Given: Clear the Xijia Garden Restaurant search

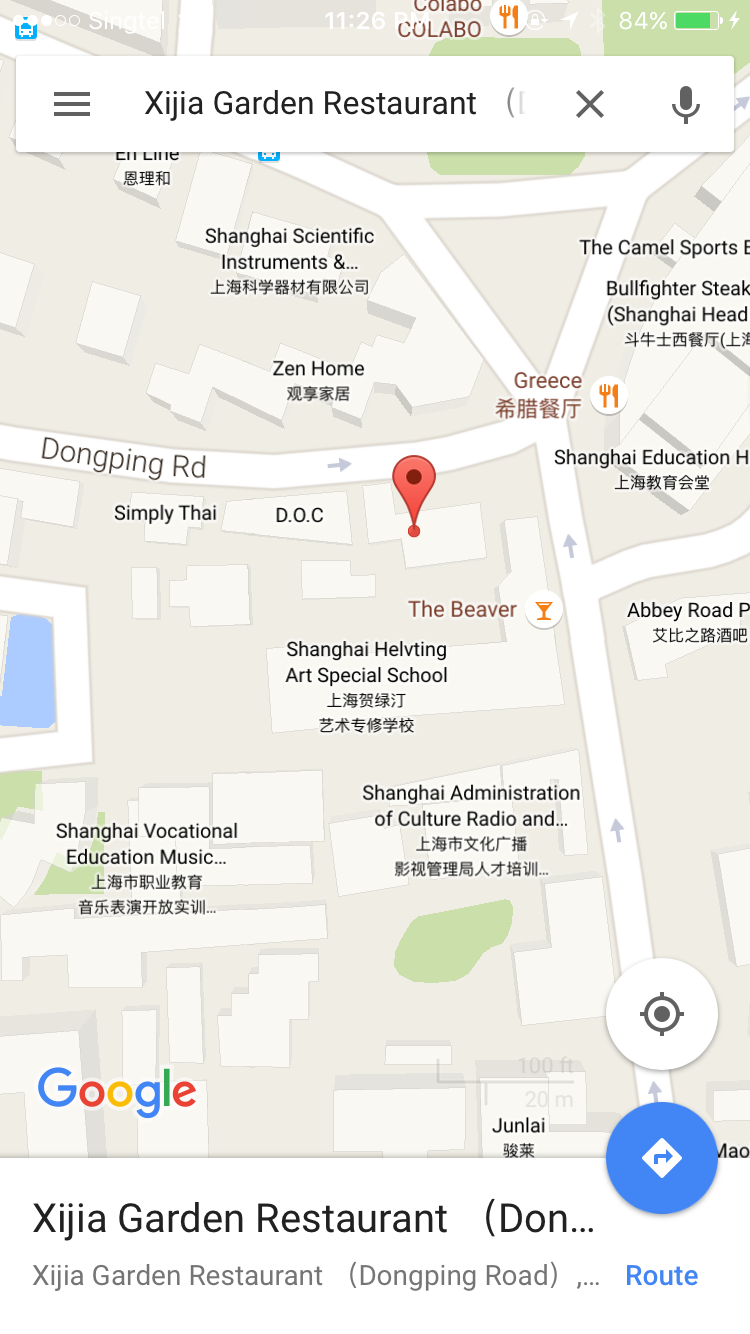Looking at the screenshot, I should 590,104.
